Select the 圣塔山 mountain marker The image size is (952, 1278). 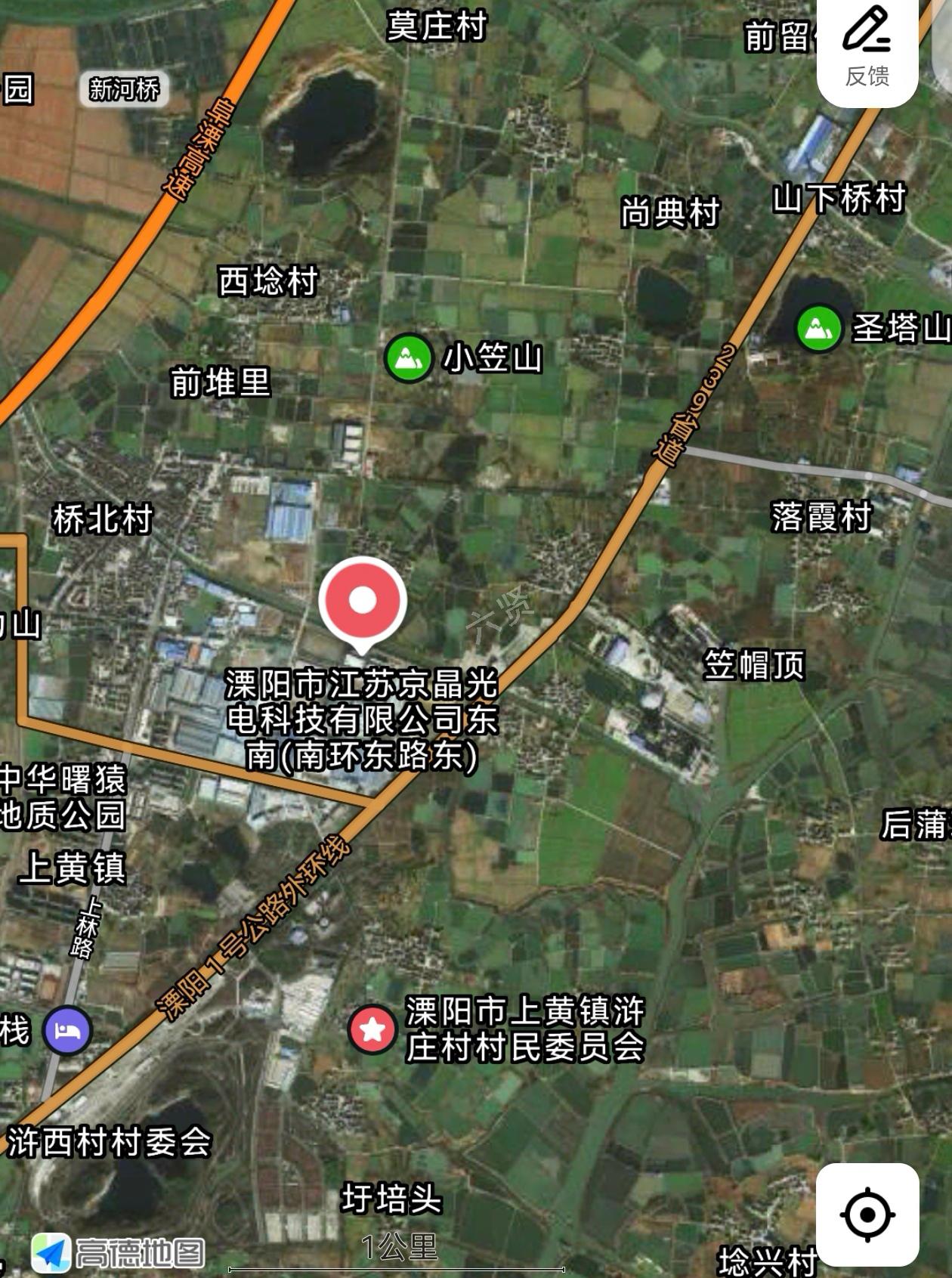pyautogui.click(x=819, y=328)
